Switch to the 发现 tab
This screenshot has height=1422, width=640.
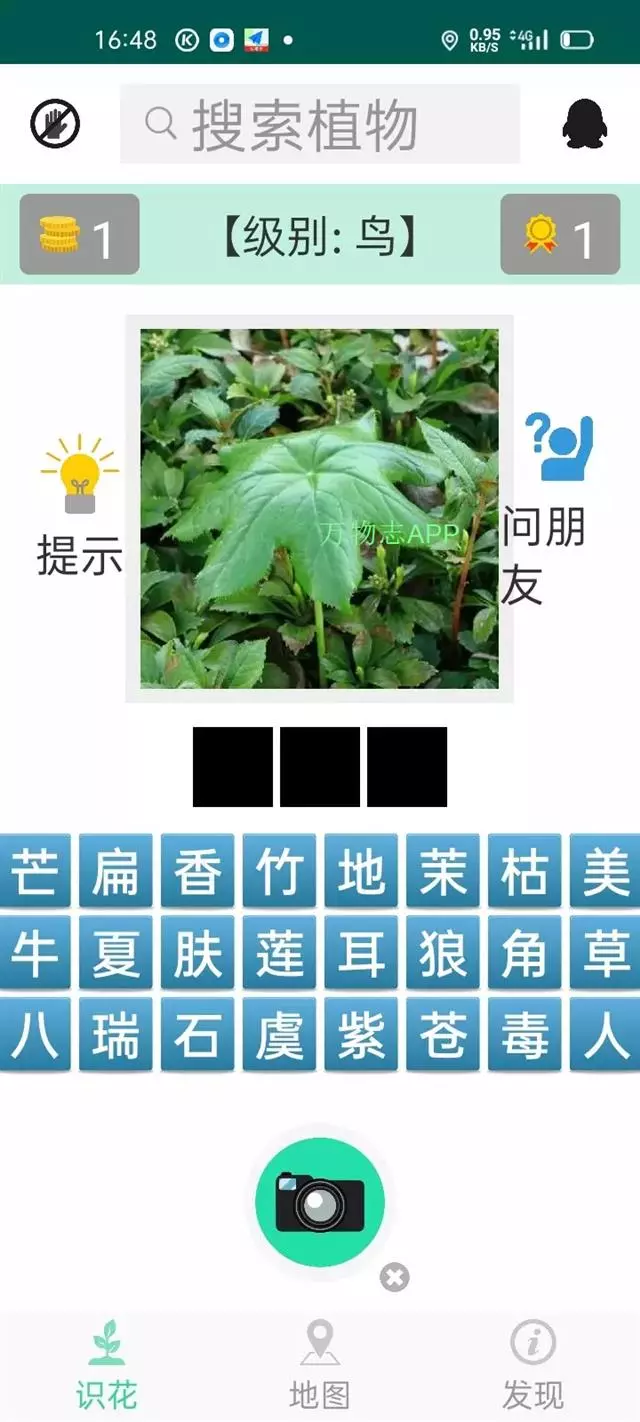533,1364
